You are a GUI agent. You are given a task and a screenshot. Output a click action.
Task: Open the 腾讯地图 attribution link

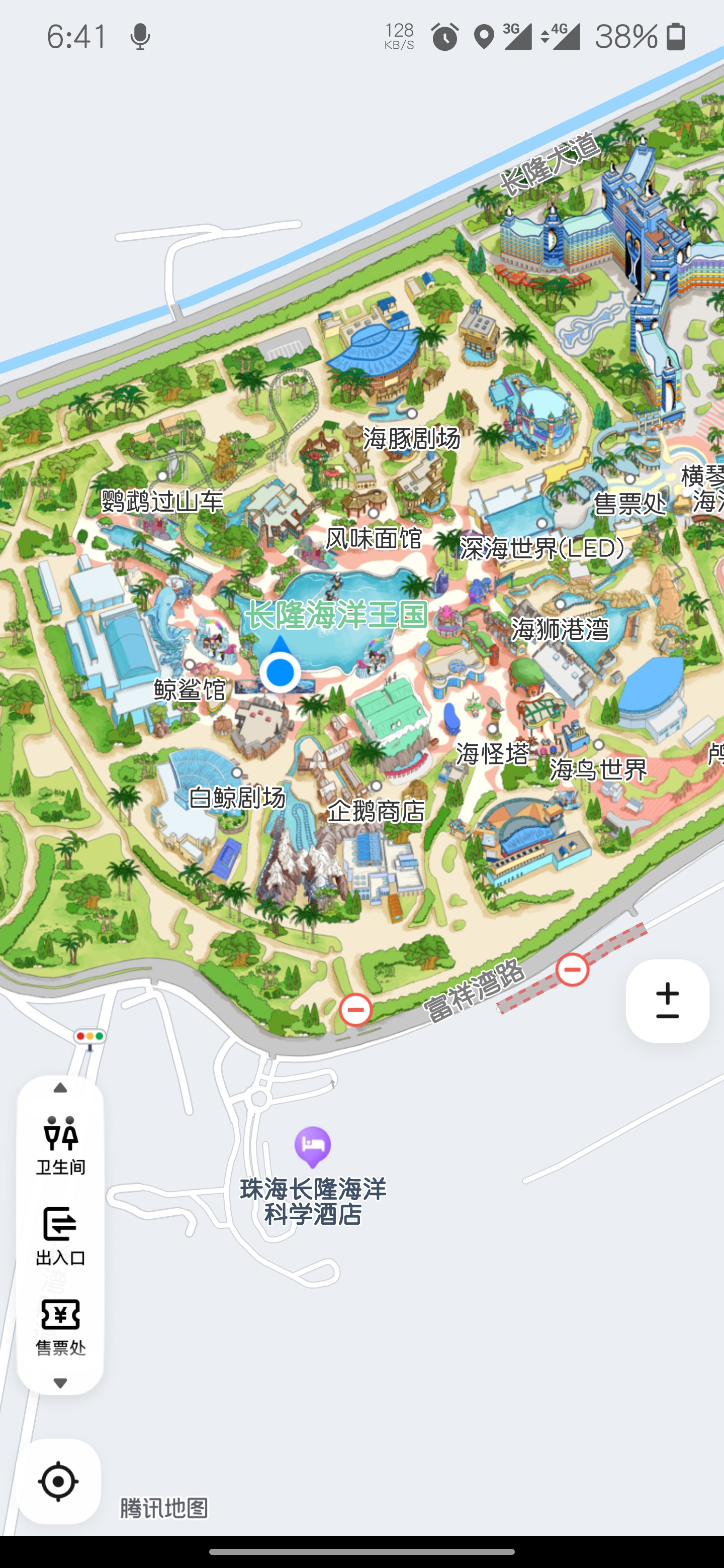pyautogui.click(x=163, y=1509)
